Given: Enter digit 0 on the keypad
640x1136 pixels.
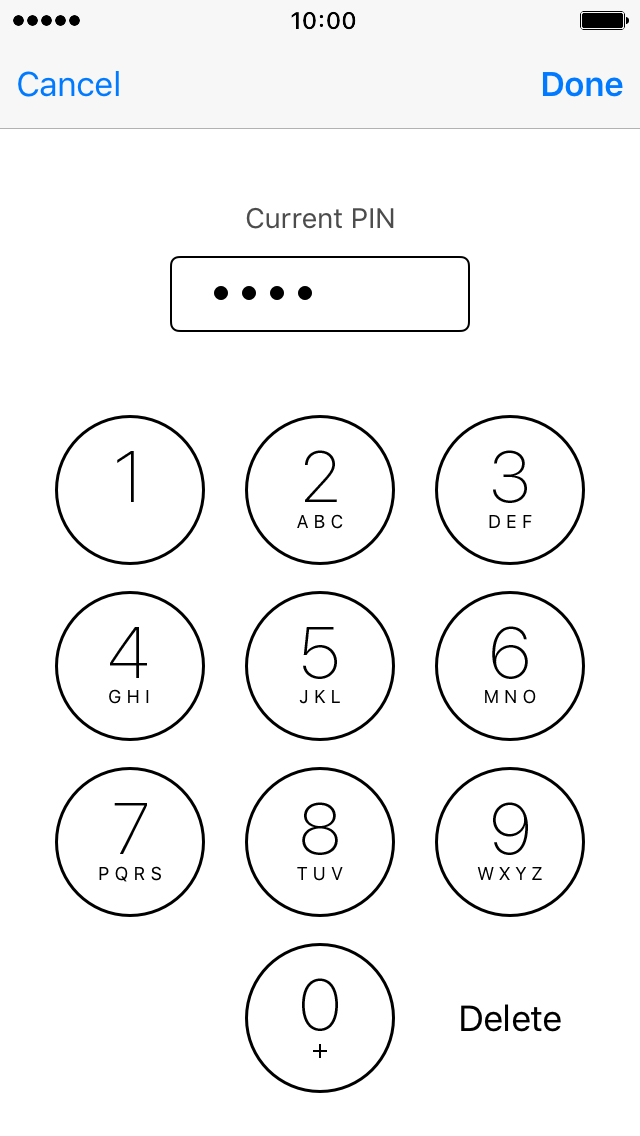Looking at the screenshot, I should pos(320,1018).
